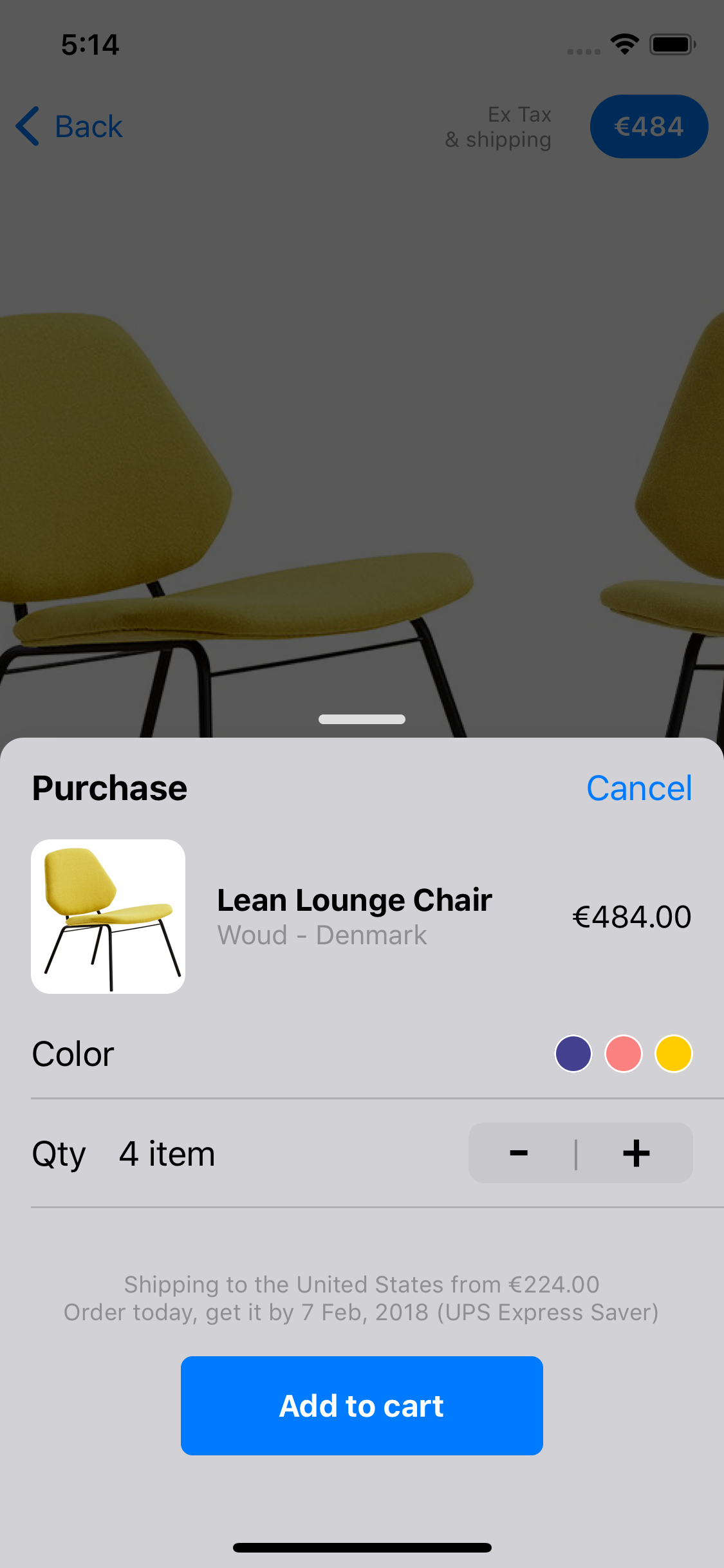
Task: Choose the pink color swatch
Action: 623,1054
